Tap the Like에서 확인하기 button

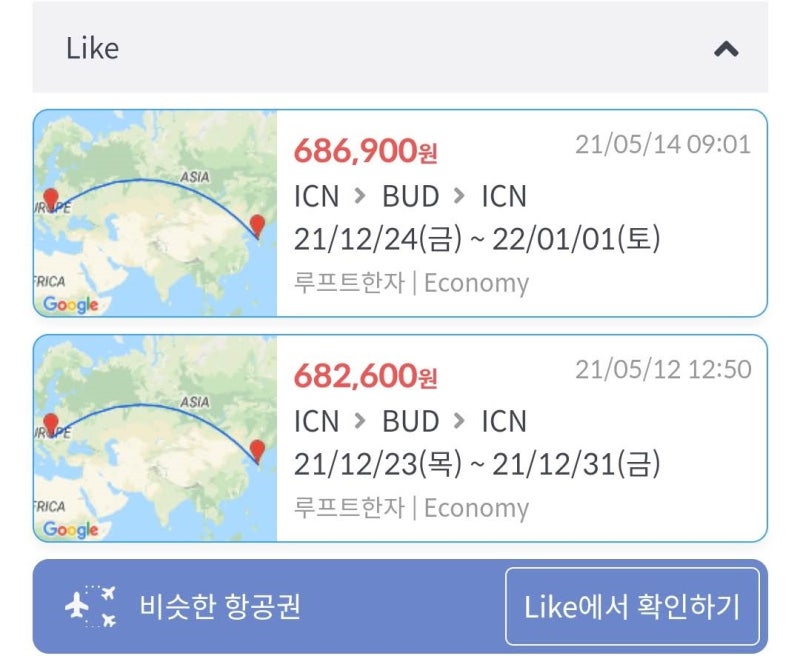click(632, 607)
